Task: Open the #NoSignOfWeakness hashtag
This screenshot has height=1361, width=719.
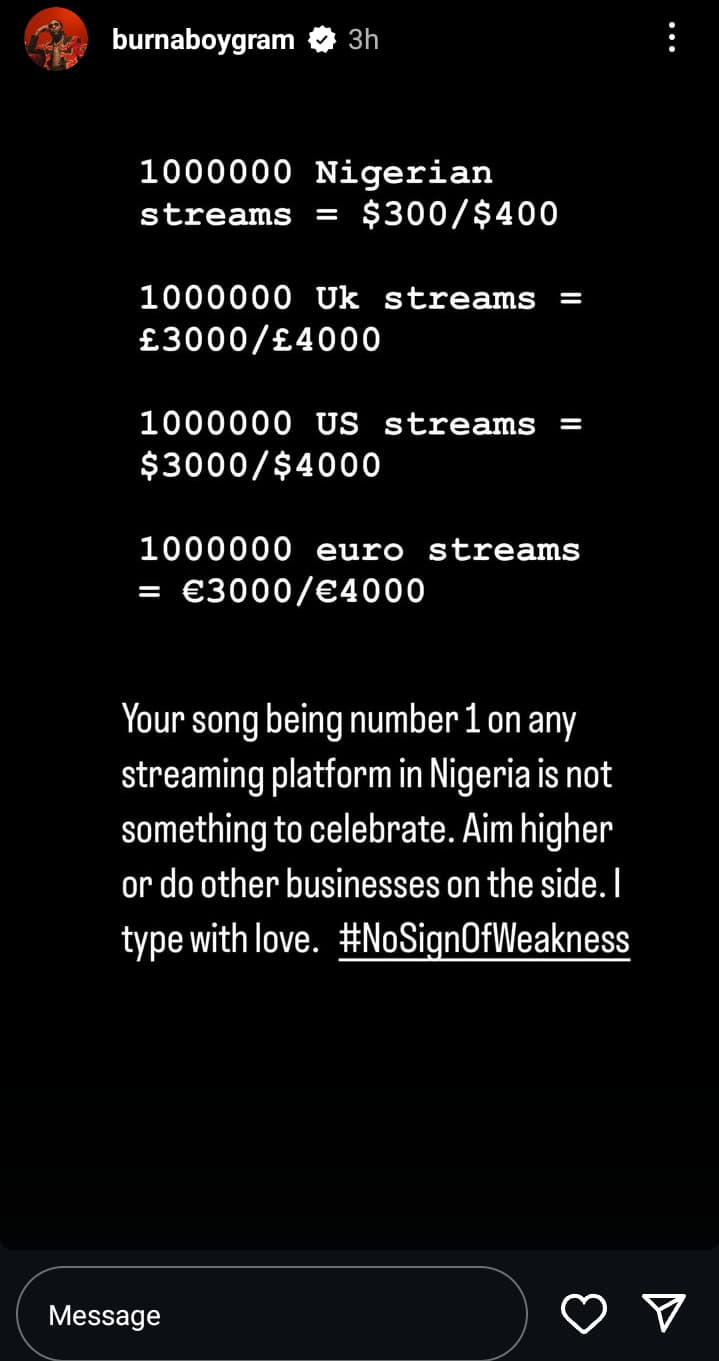Action: [484, 940]
